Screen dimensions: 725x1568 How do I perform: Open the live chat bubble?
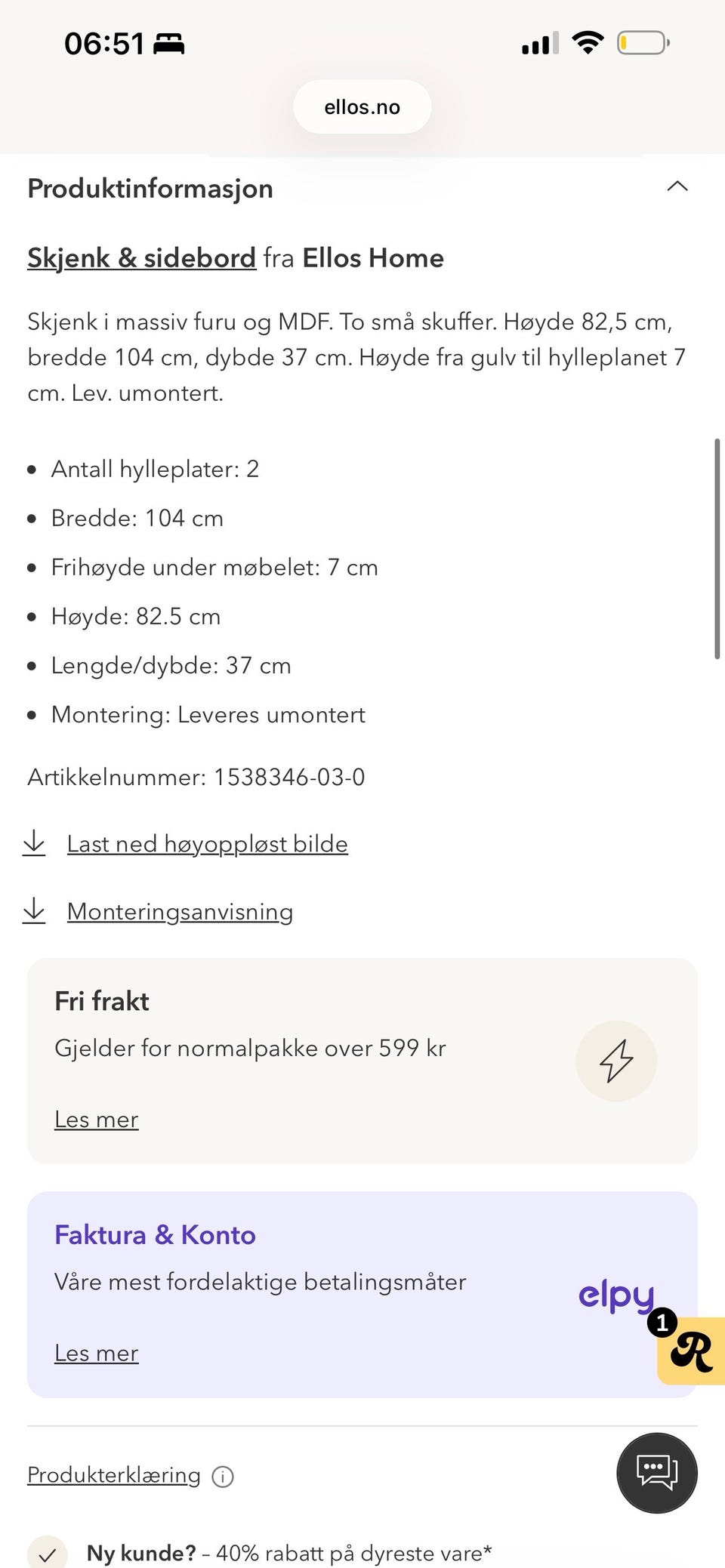point(657,1473)
